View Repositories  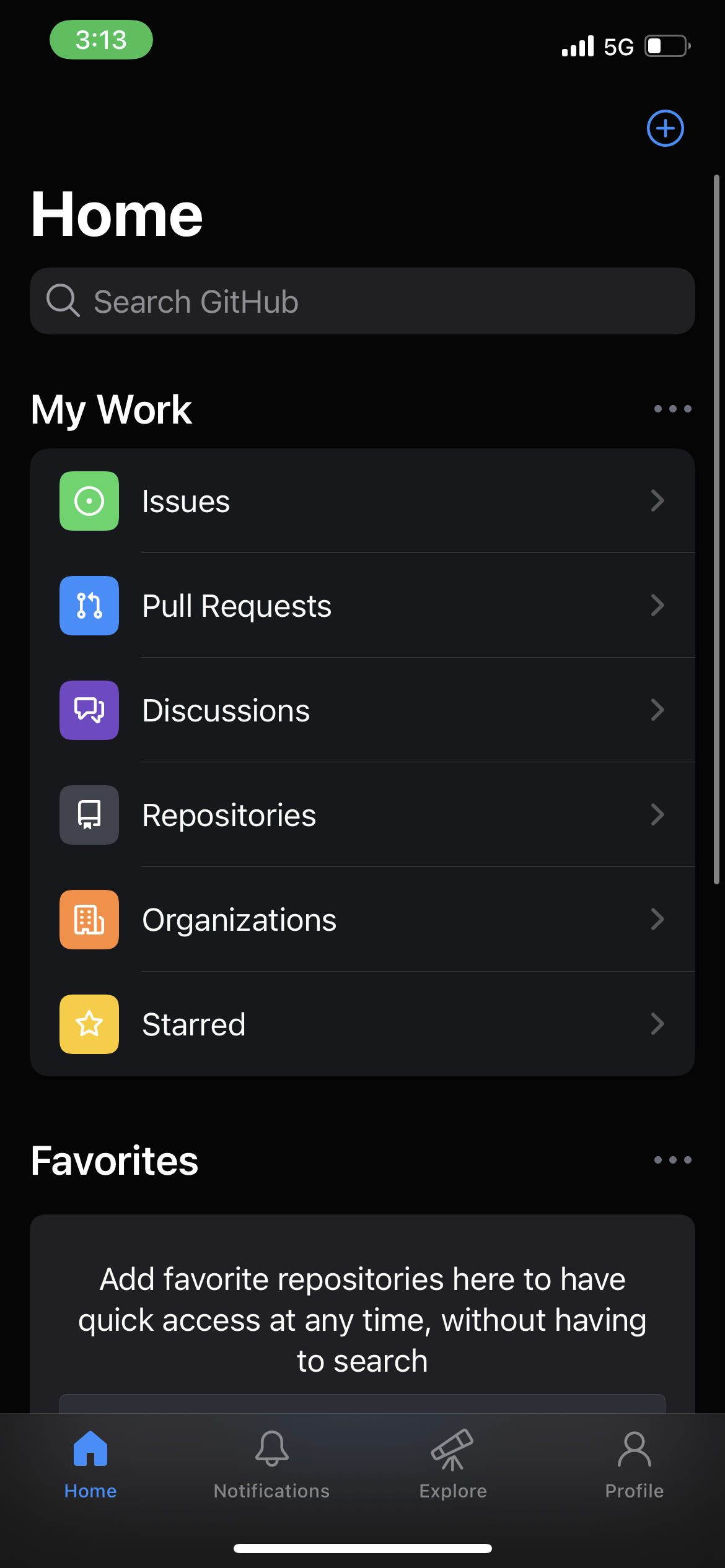(x=362, y=815)
